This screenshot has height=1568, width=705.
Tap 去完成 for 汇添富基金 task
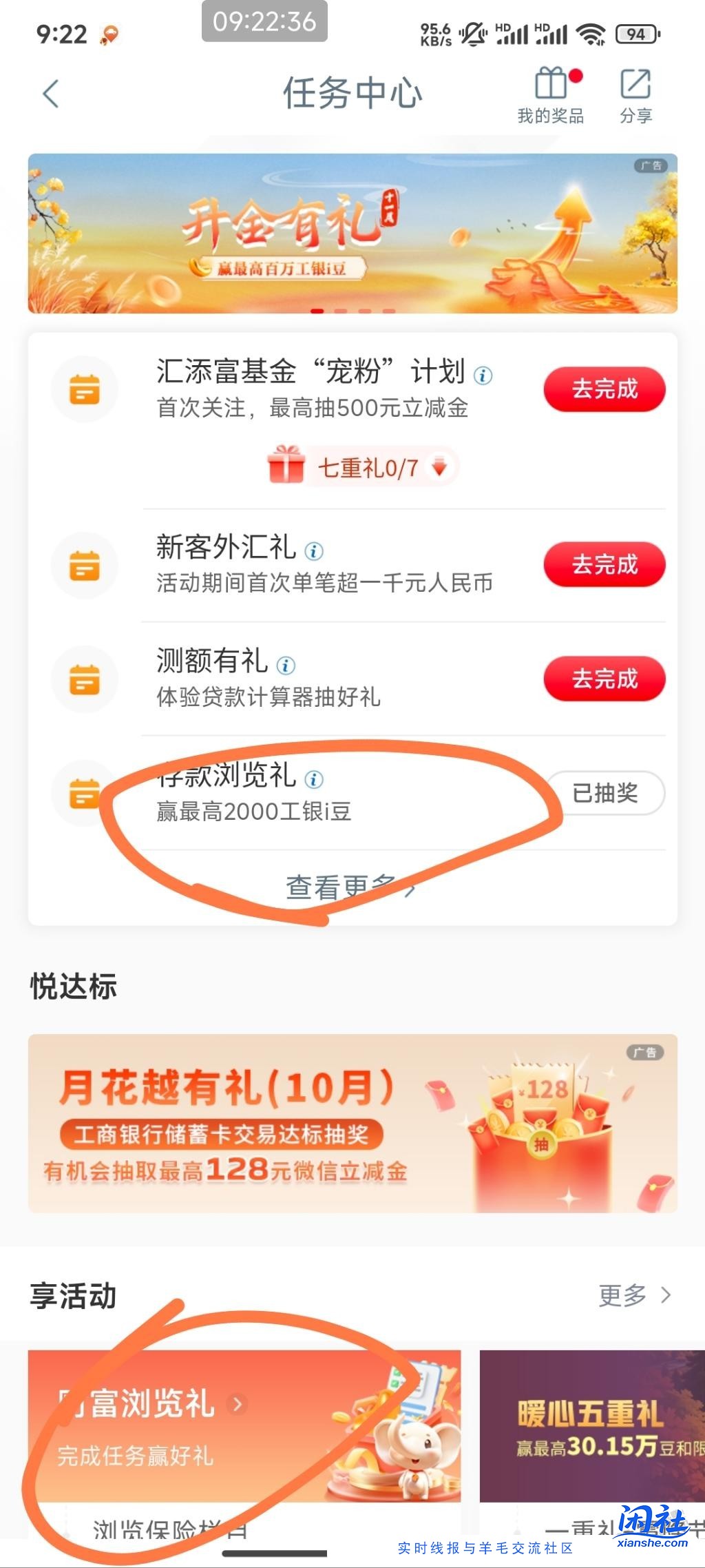pyautogui.click(x=604, y=390)
